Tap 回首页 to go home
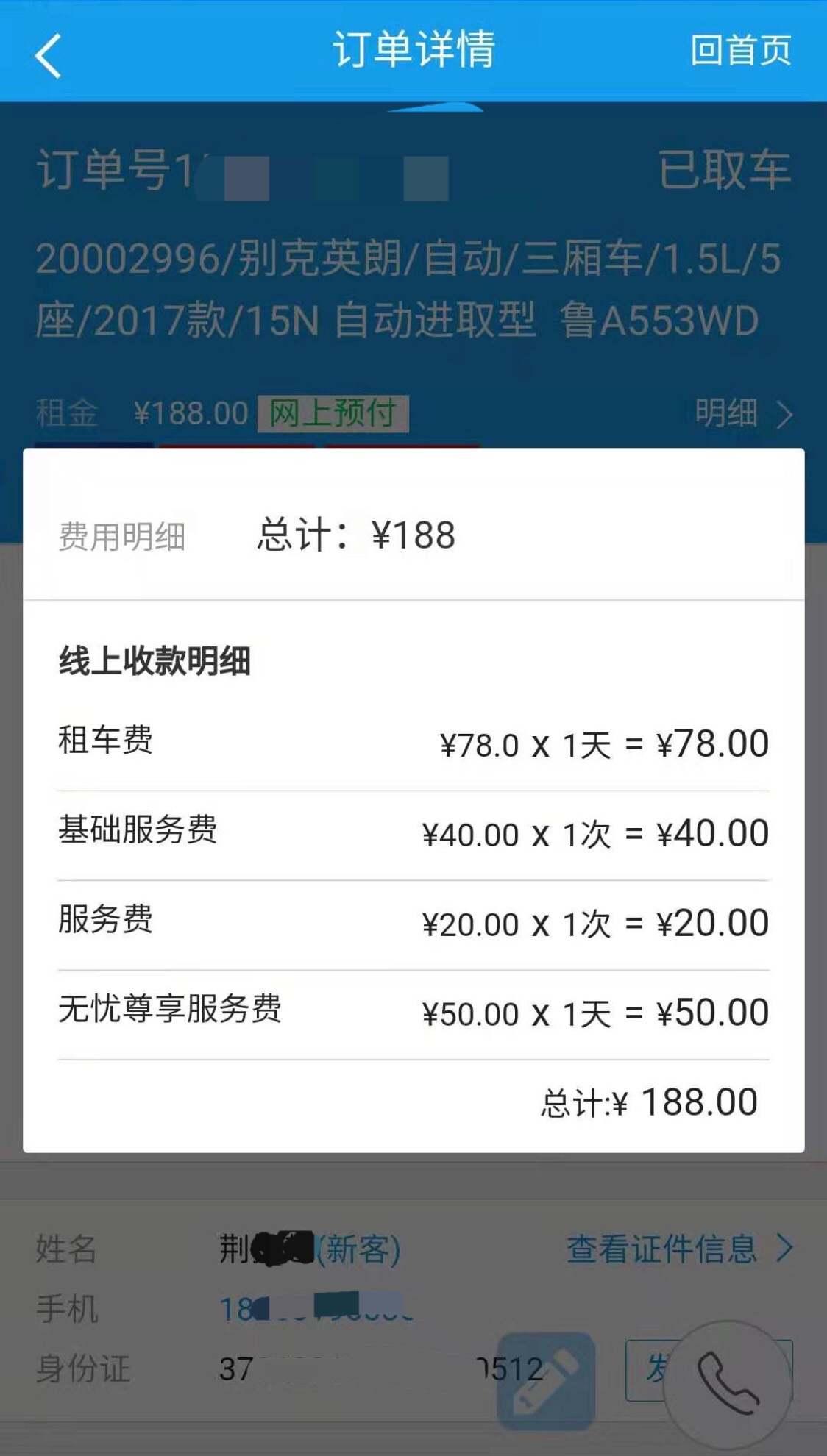Viewport: 827px width, 1456px height. click(x=739, y=50)
